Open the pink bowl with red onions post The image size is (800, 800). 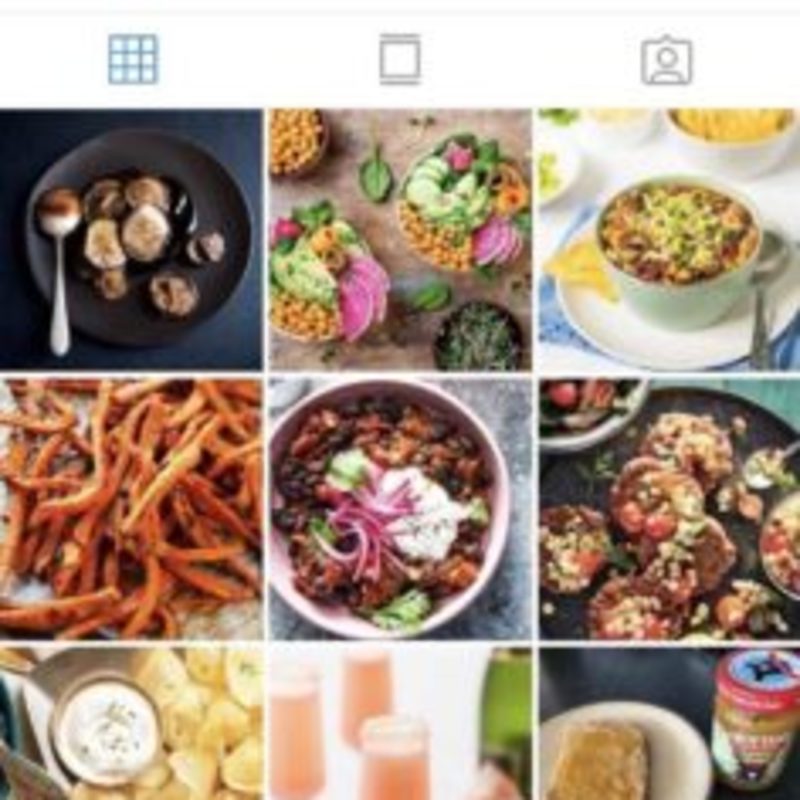pos(400,508)
